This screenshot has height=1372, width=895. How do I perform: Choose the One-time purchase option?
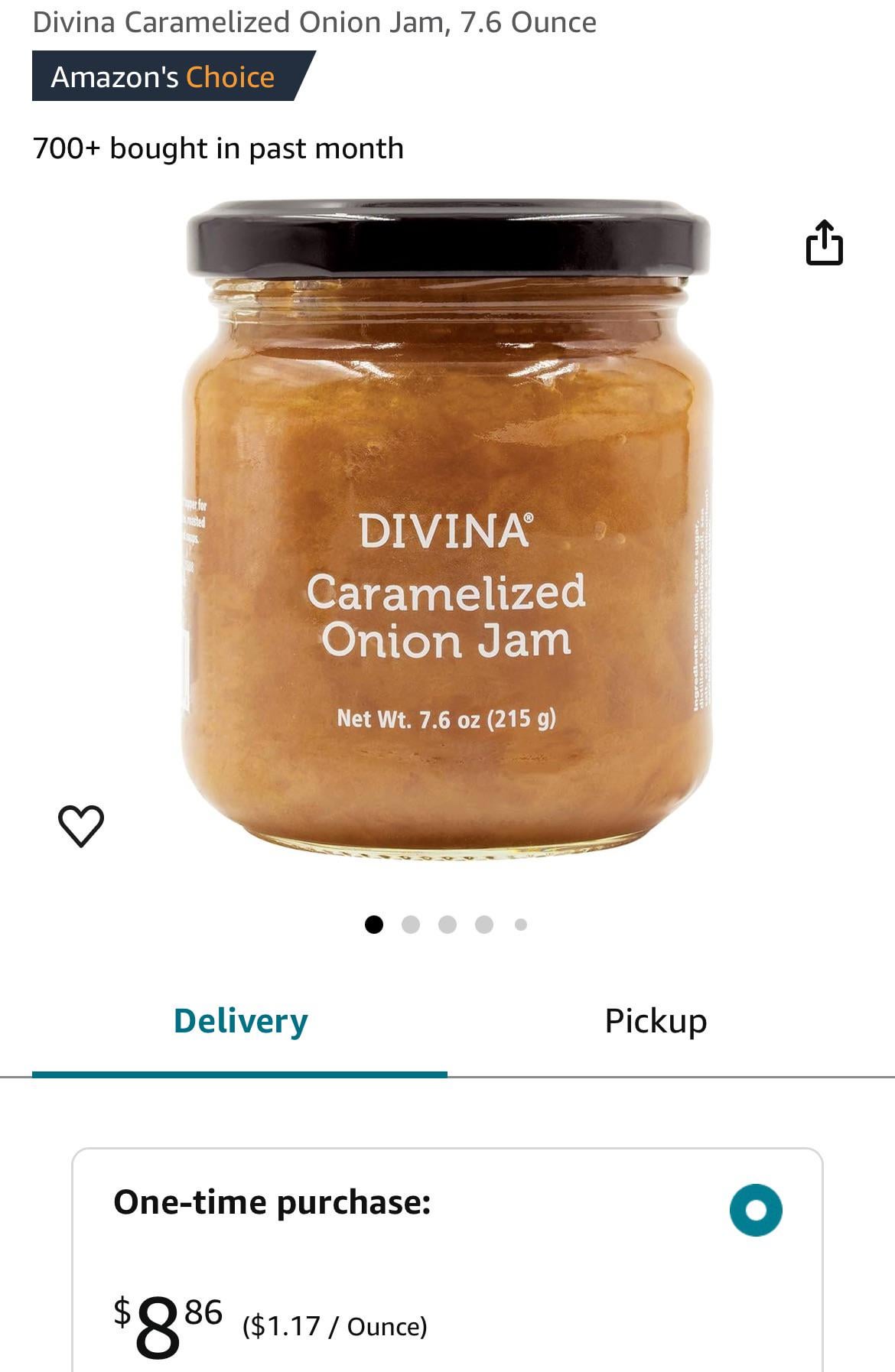coord(755,1210)
